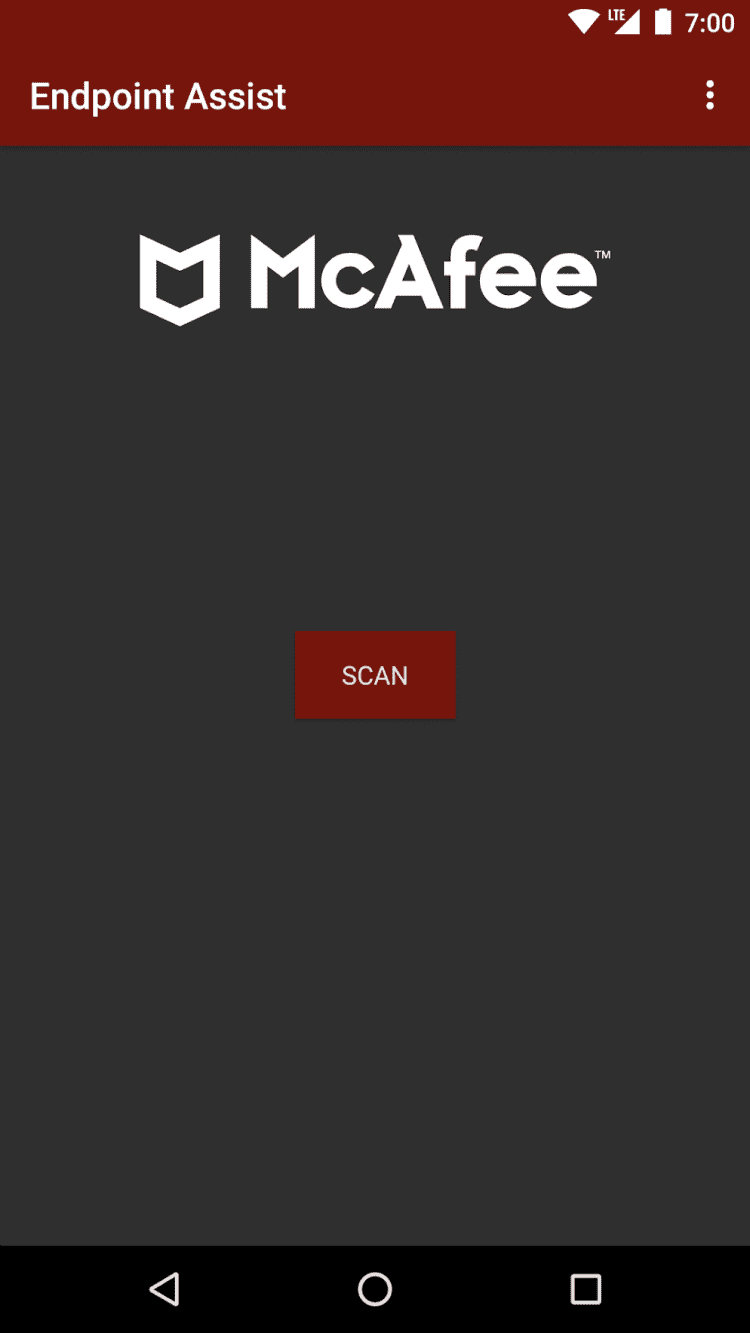The image size is (750, 1333).
Task: Go back using the navigation bar
Action: click(x=165, y=1288)
